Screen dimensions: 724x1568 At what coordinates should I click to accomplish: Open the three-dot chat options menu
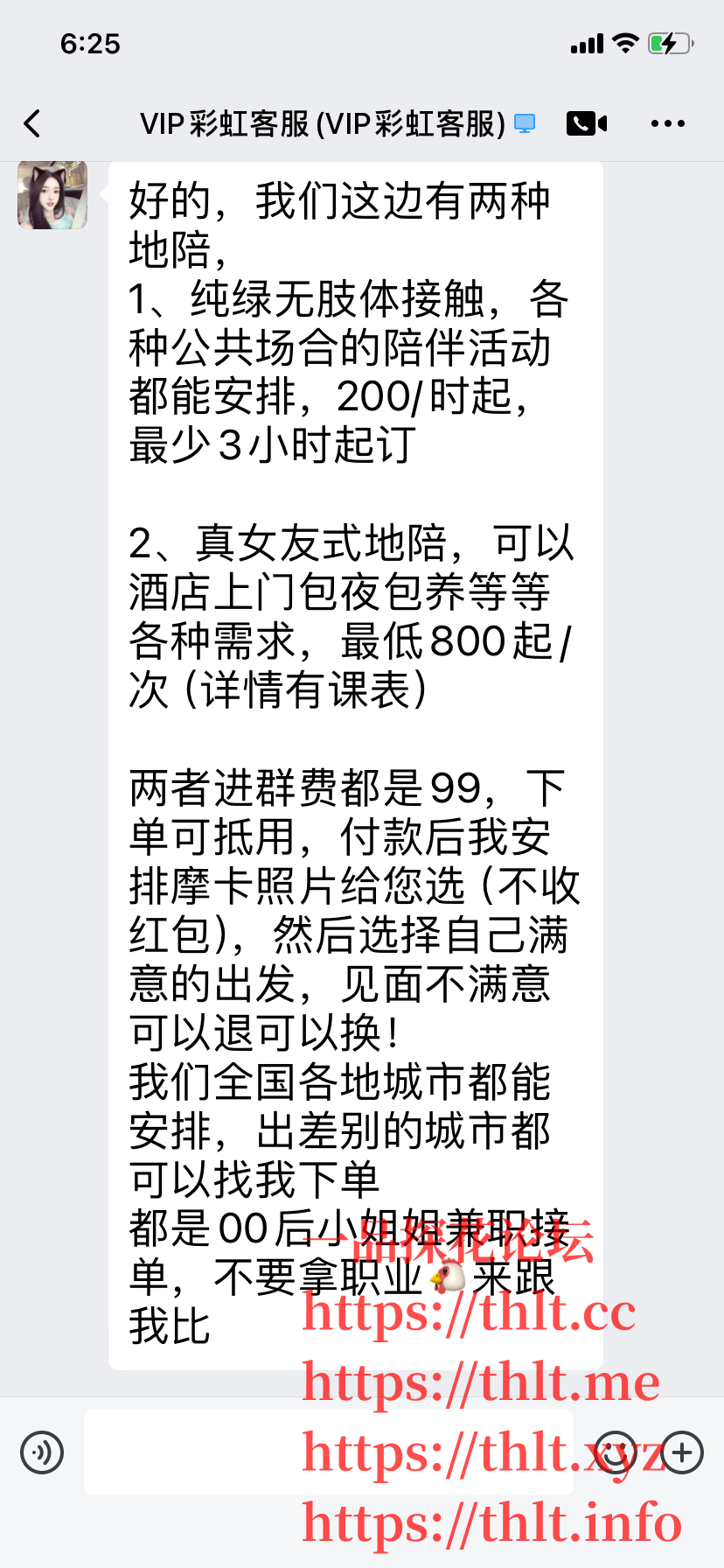coord(667,124)
